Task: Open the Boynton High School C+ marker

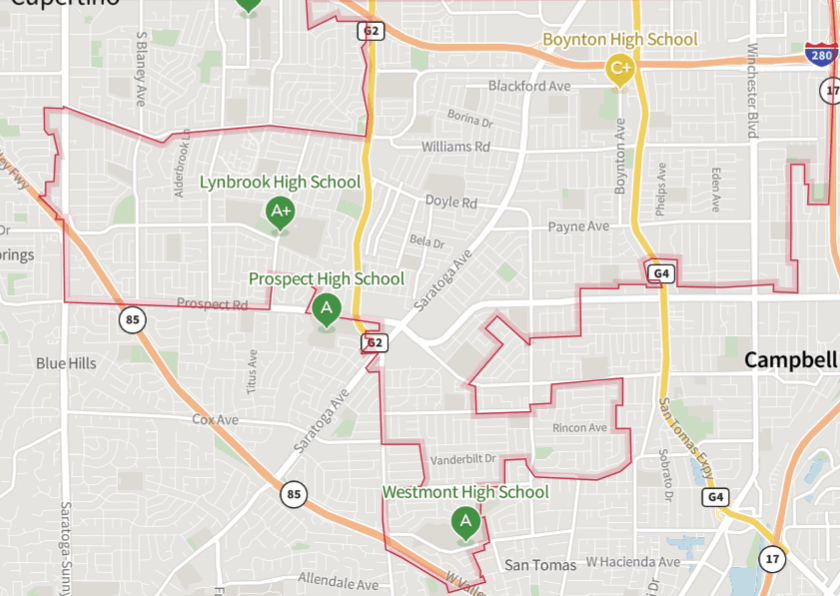Action: (620, 69)
